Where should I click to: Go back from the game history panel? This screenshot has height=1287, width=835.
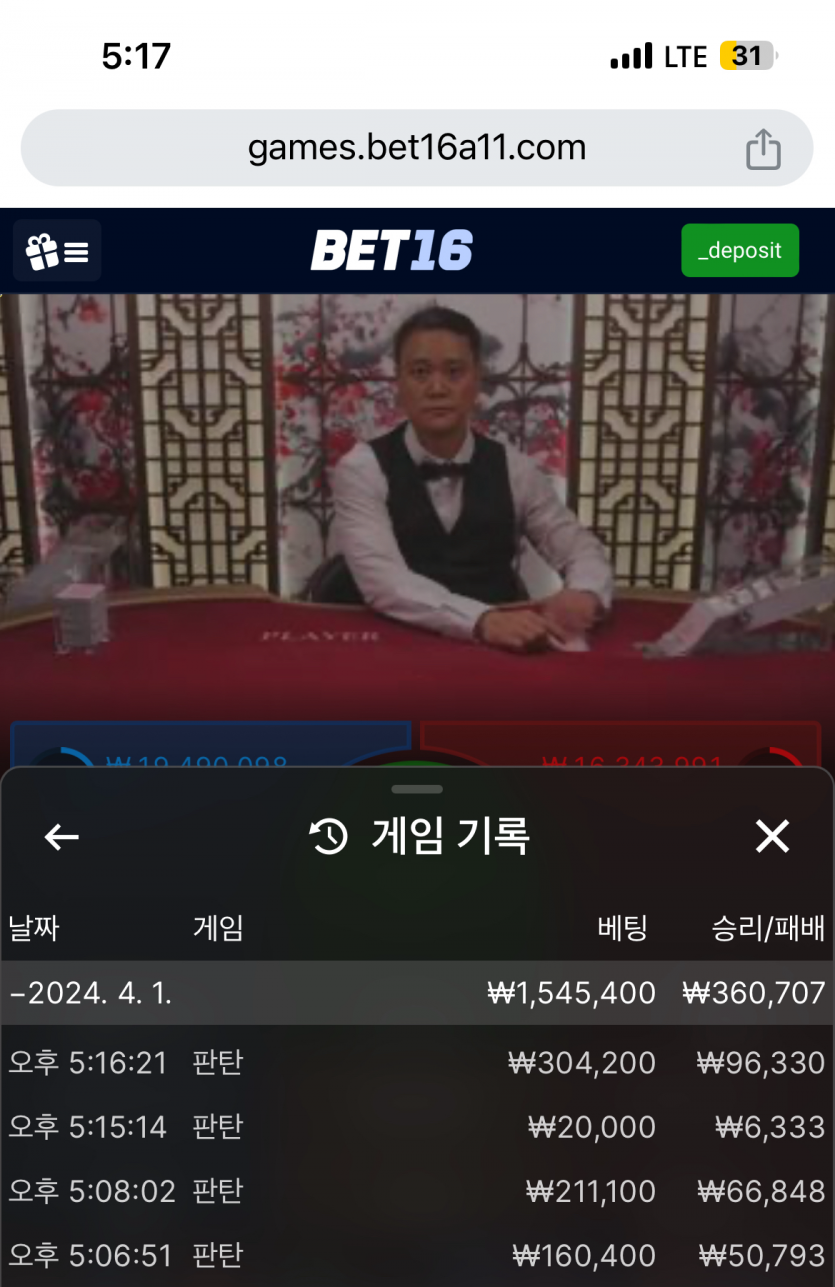point(62,837)
